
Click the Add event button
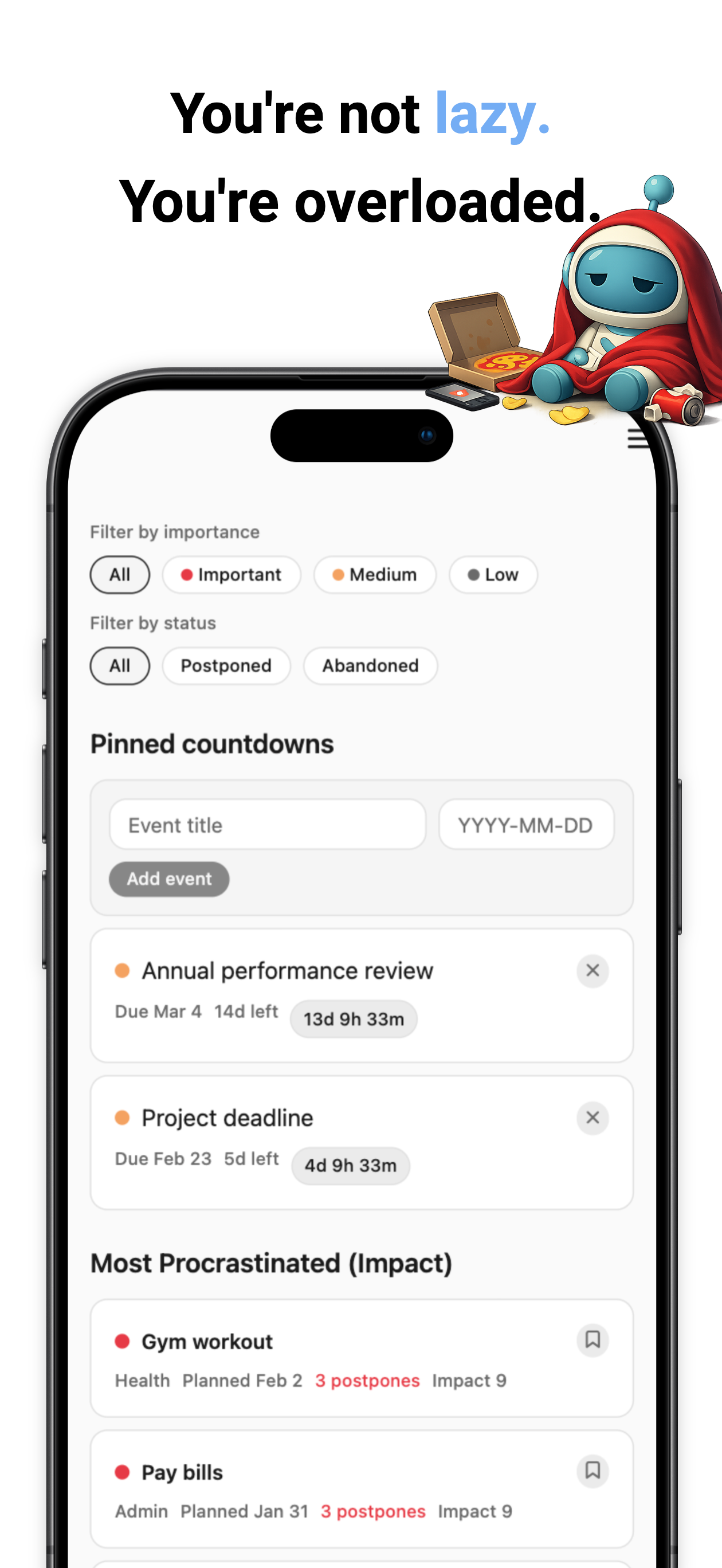[x=168, y=879]
